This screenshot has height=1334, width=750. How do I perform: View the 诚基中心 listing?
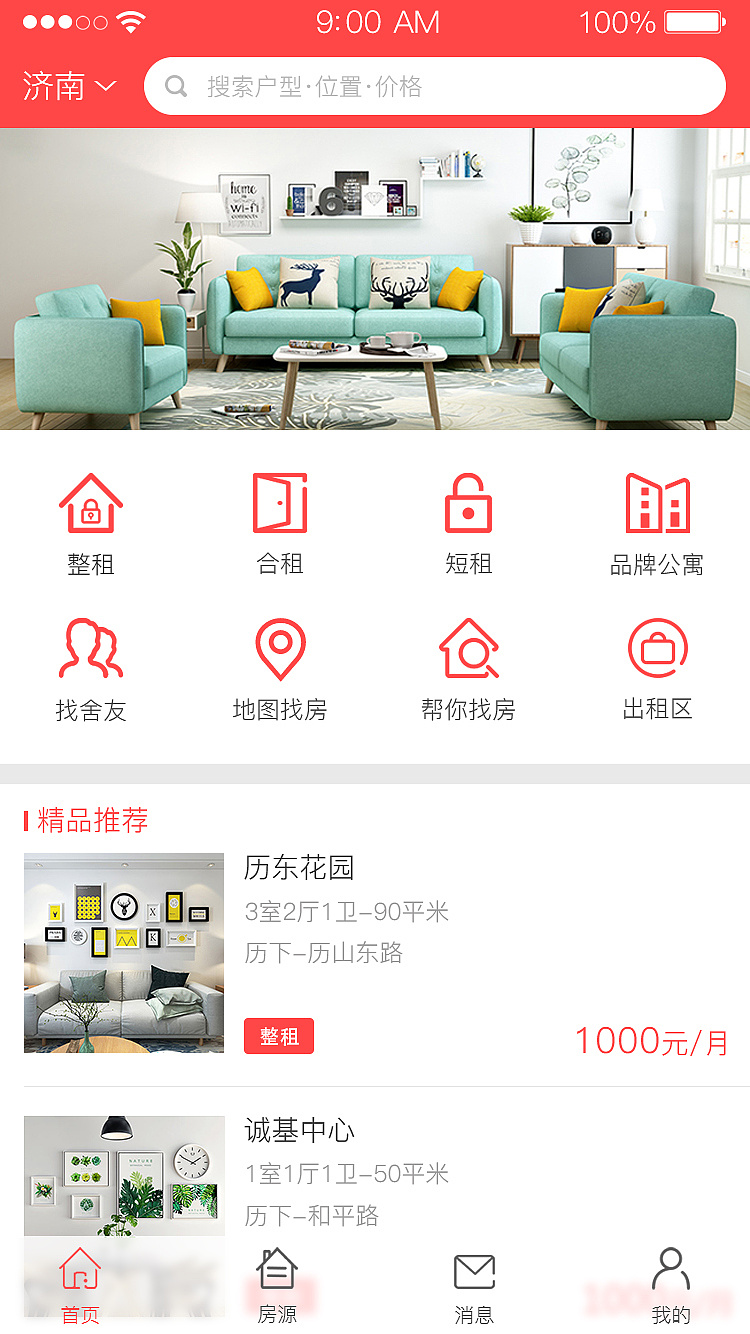click(x=300, y=1131)
